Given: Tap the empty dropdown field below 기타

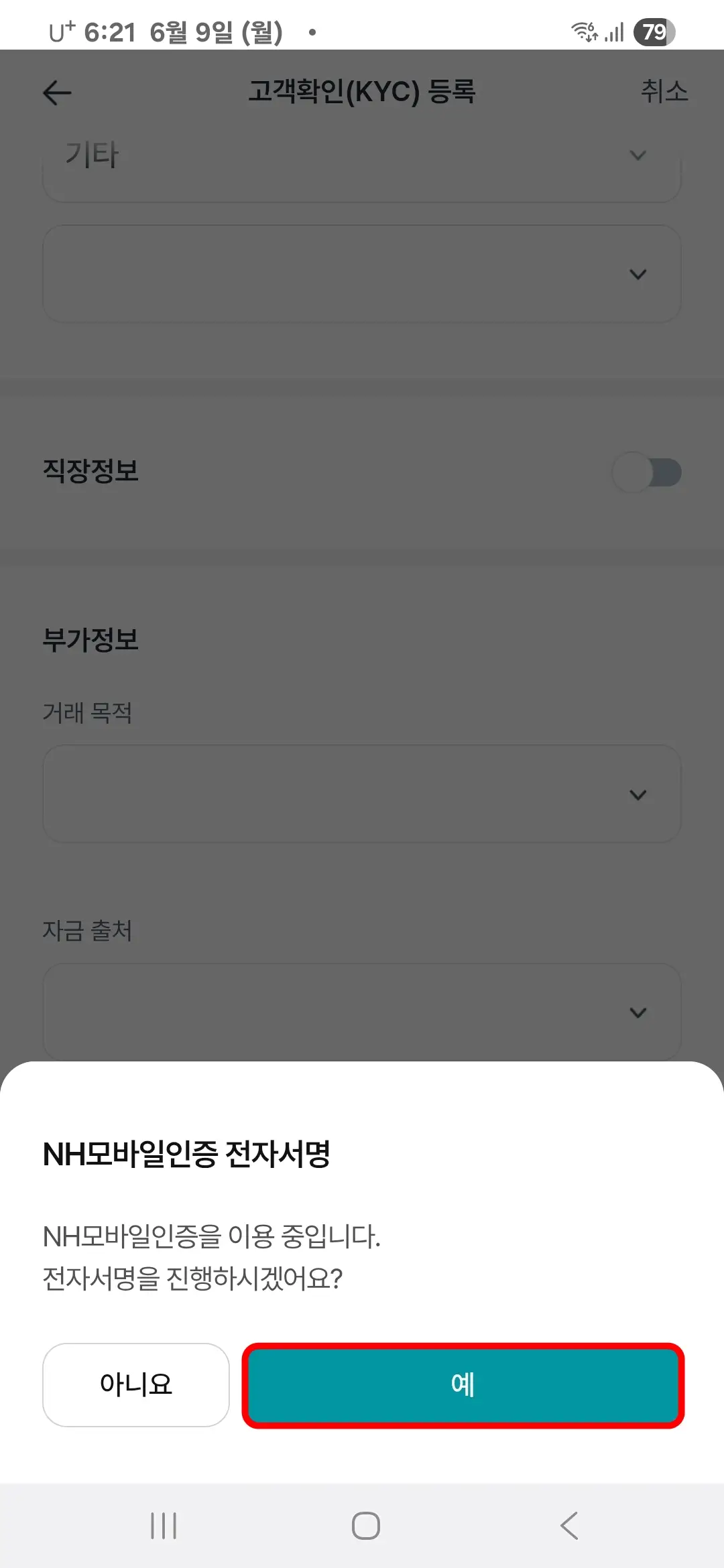Looking at the screenshot, I should coord(362,273).
